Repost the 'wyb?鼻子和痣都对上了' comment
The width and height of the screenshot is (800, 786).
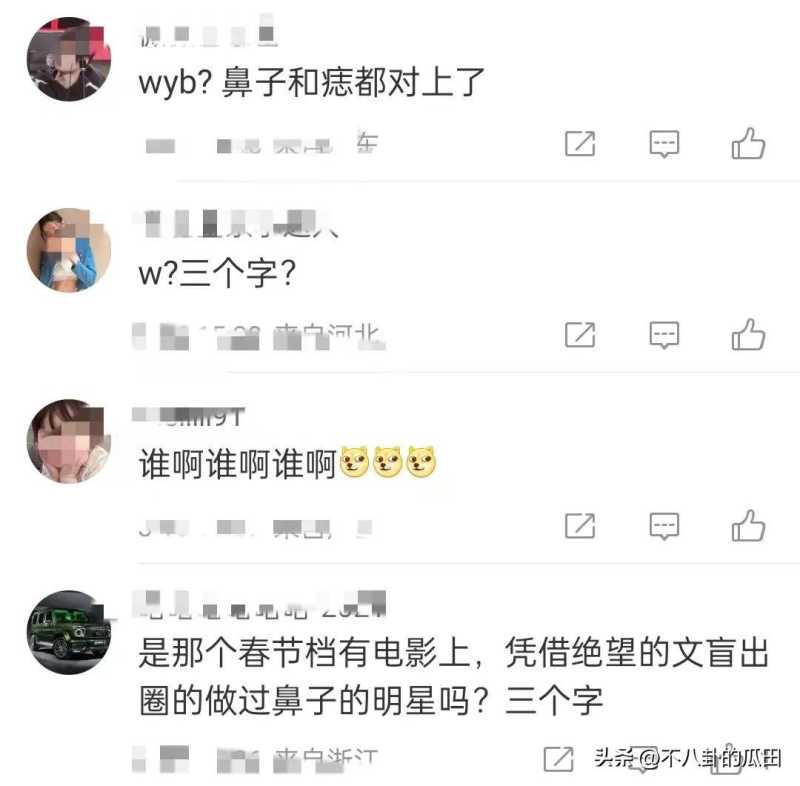[x=580, y=144]
